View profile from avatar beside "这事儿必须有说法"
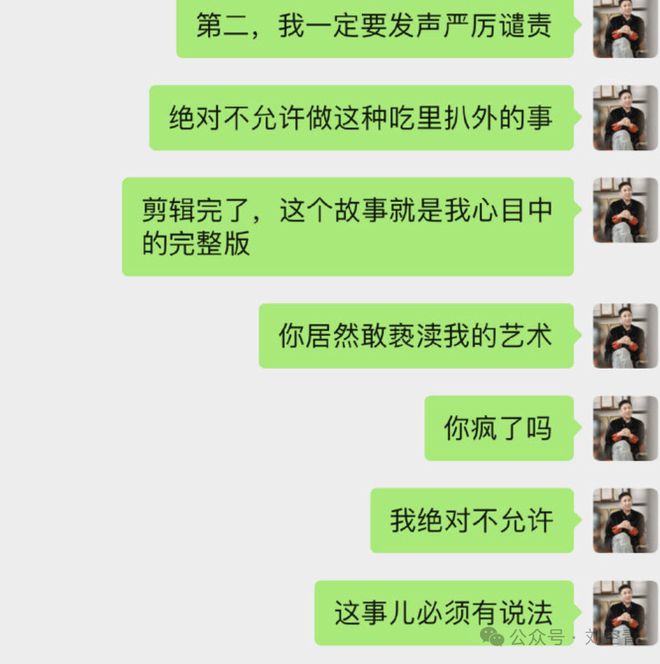The image size is (660, 664). pos(625,610)
